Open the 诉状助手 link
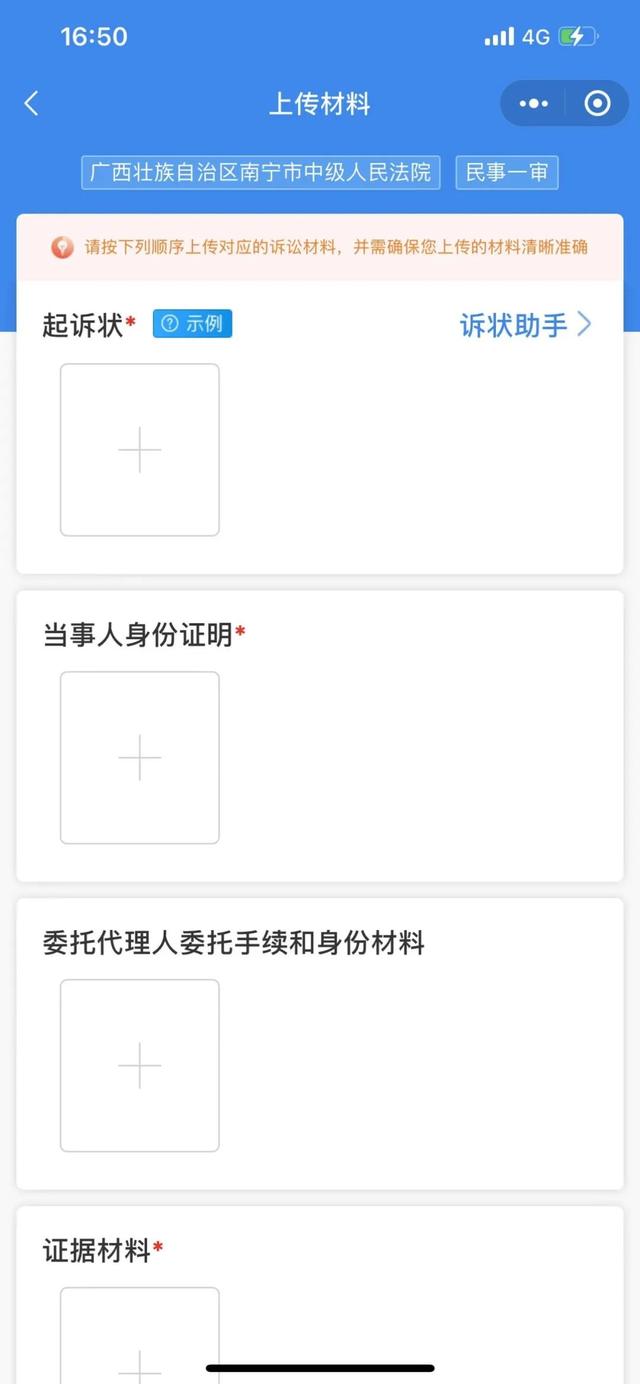 tap(525, 324)
